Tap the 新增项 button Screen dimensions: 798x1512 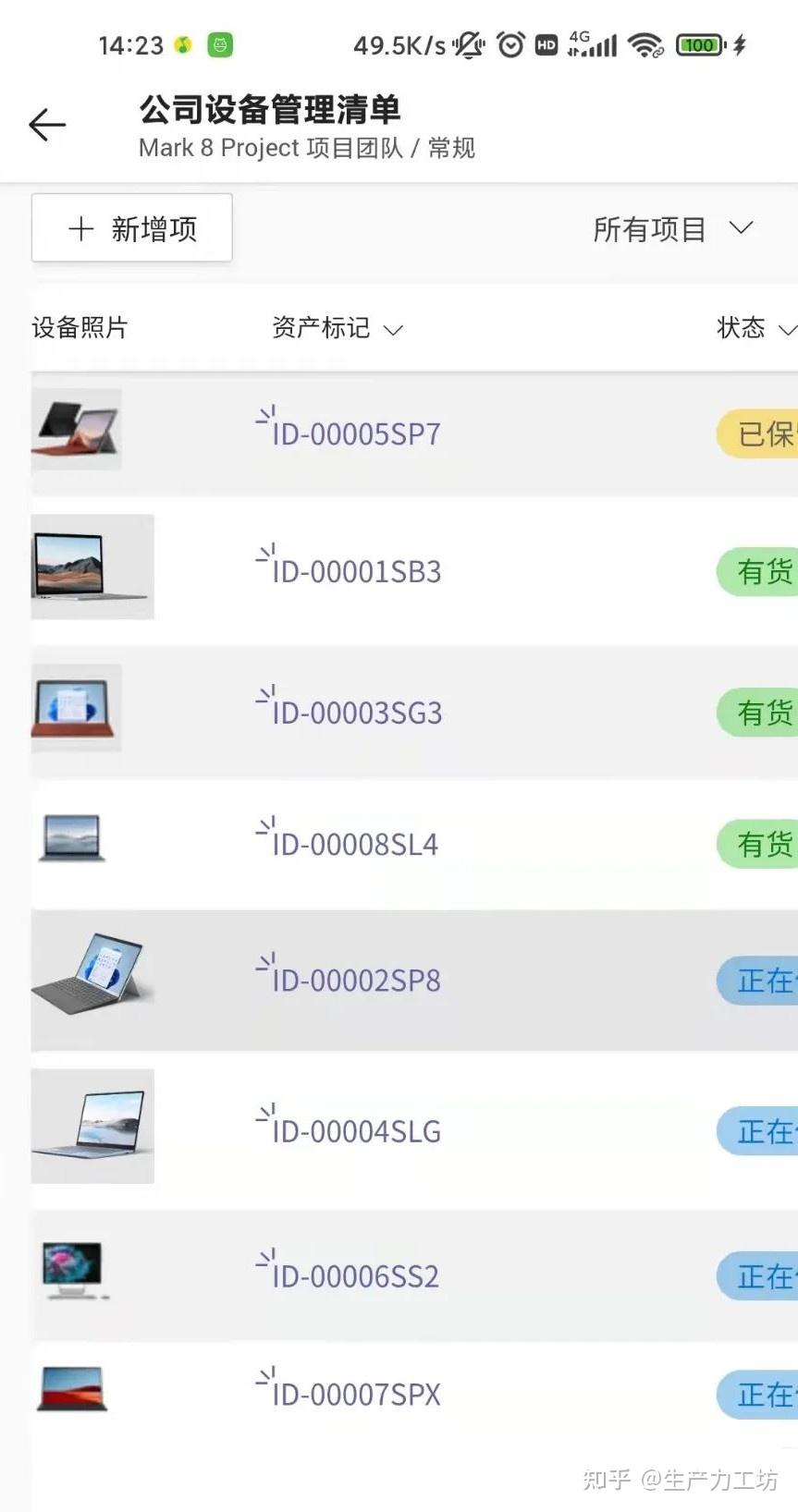coord(131,228)
